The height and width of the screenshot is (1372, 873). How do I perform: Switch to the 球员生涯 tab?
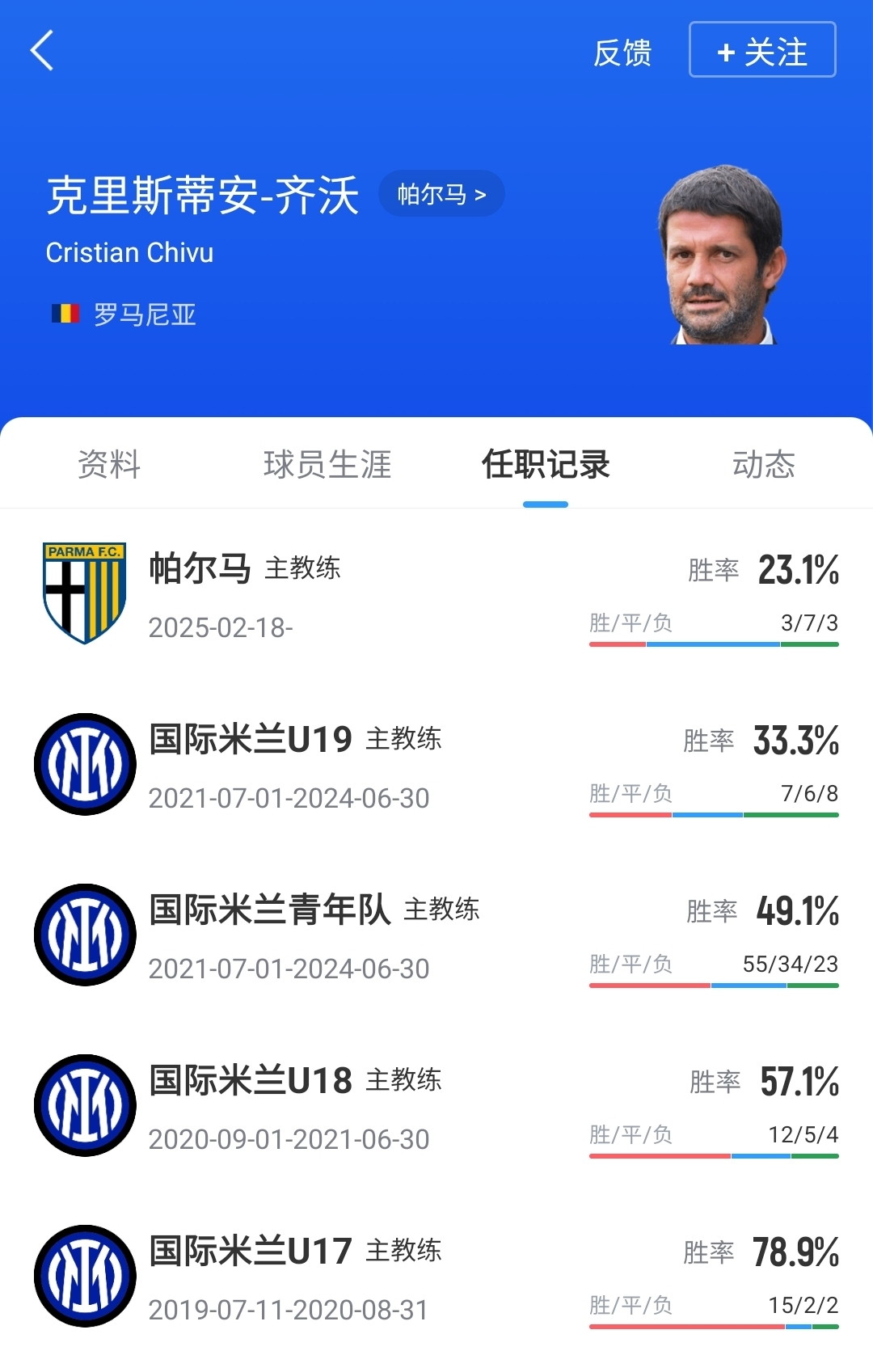(327, 464)
